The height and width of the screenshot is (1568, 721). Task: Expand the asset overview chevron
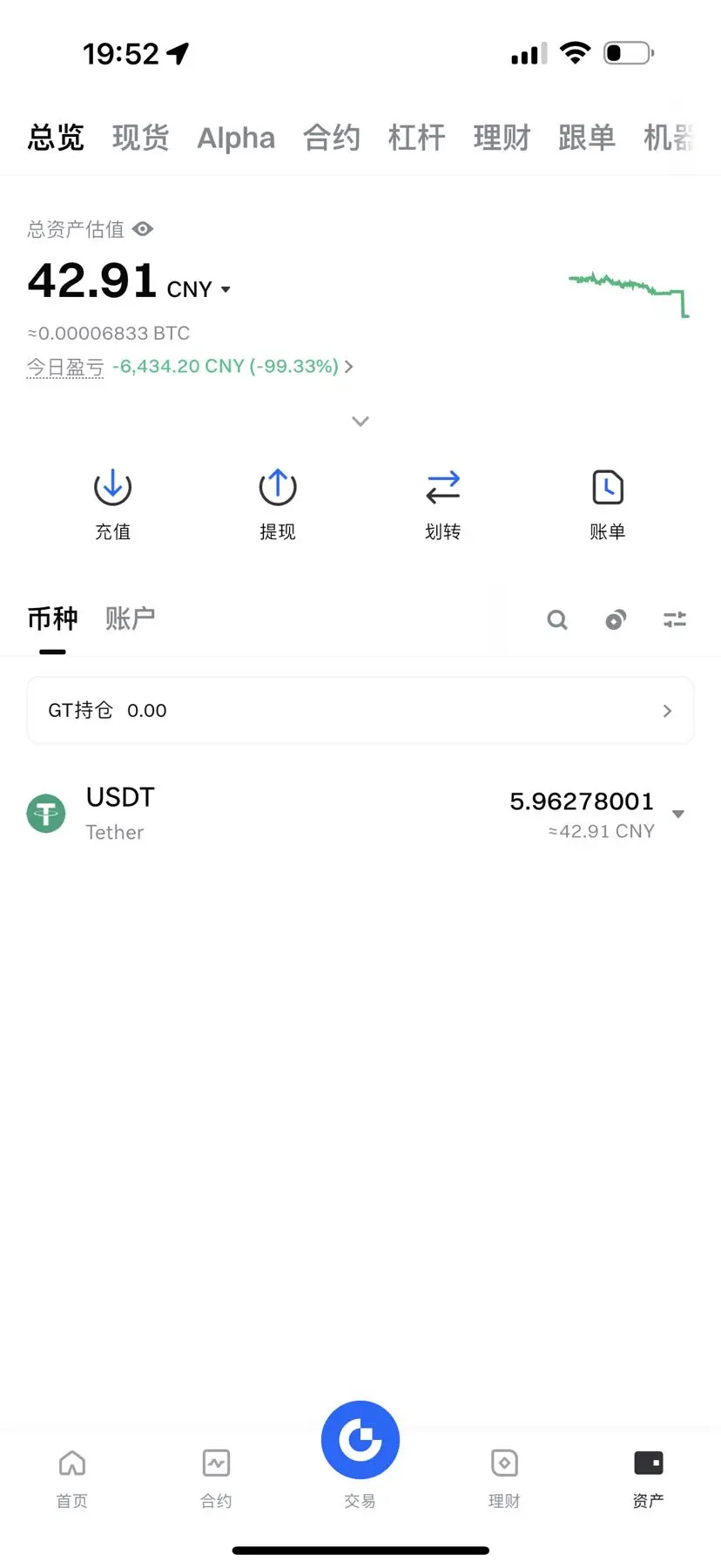point(360,422)
